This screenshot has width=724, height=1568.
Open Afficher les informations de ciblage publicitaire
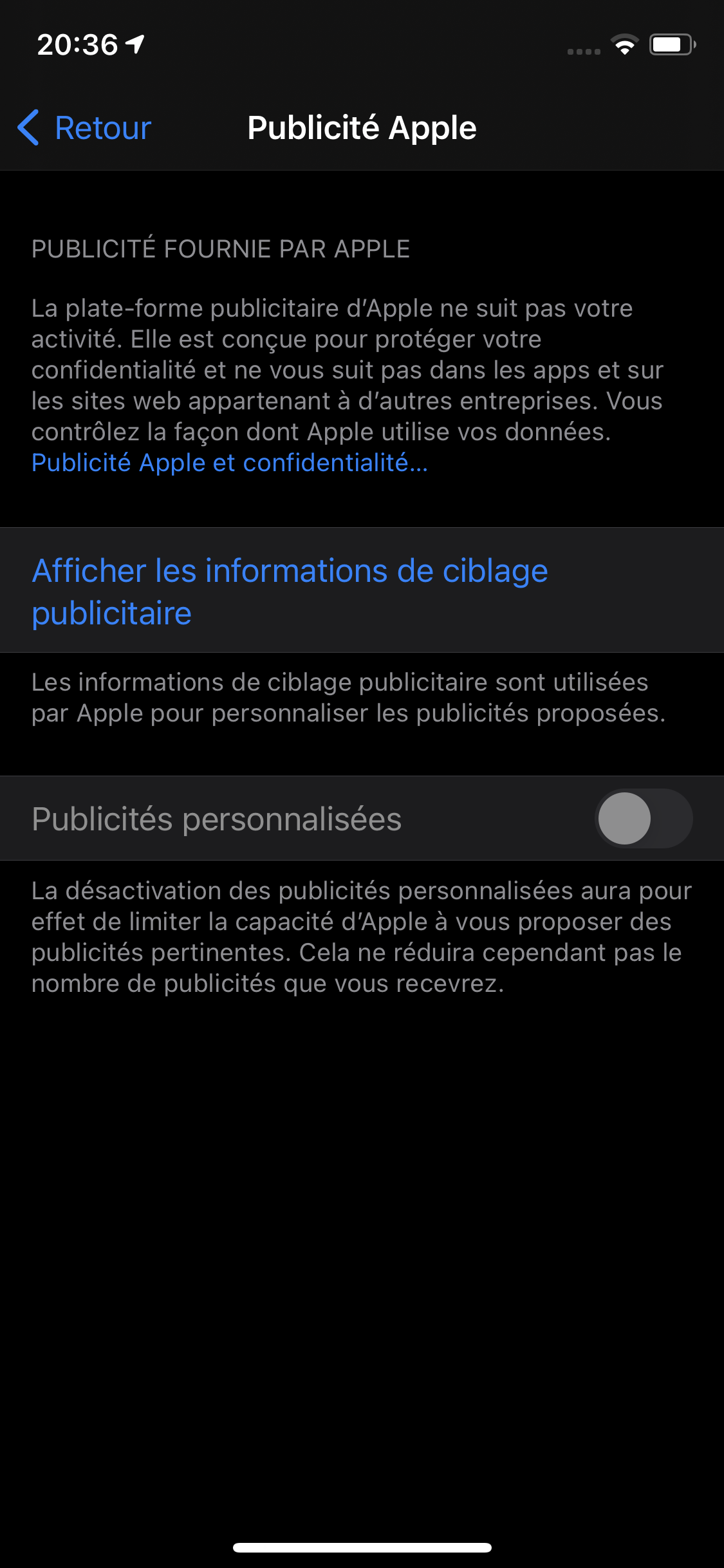[290, 591]
